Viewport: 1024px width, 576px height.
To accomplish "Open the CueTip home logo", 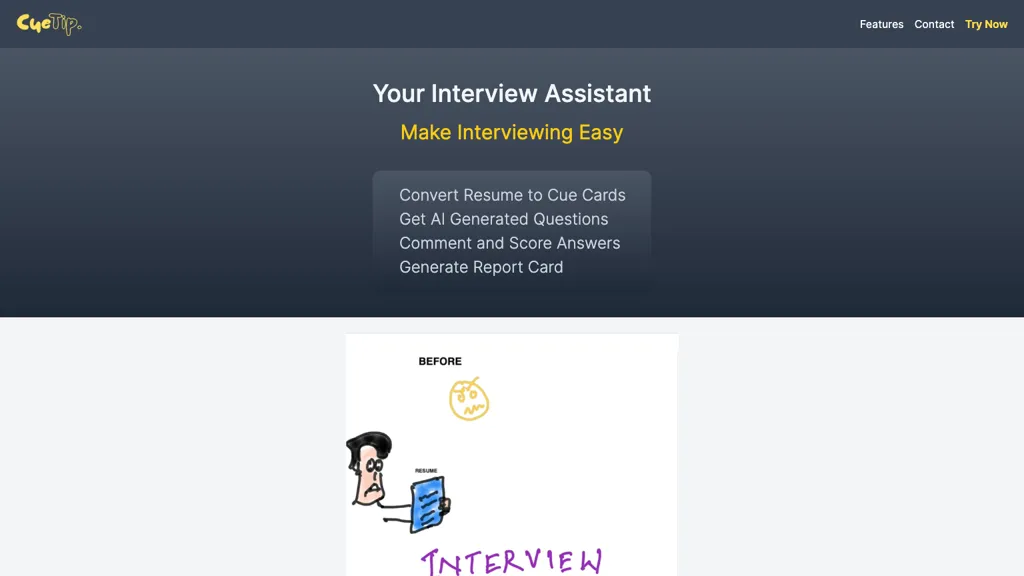I will tap(49, 24).
